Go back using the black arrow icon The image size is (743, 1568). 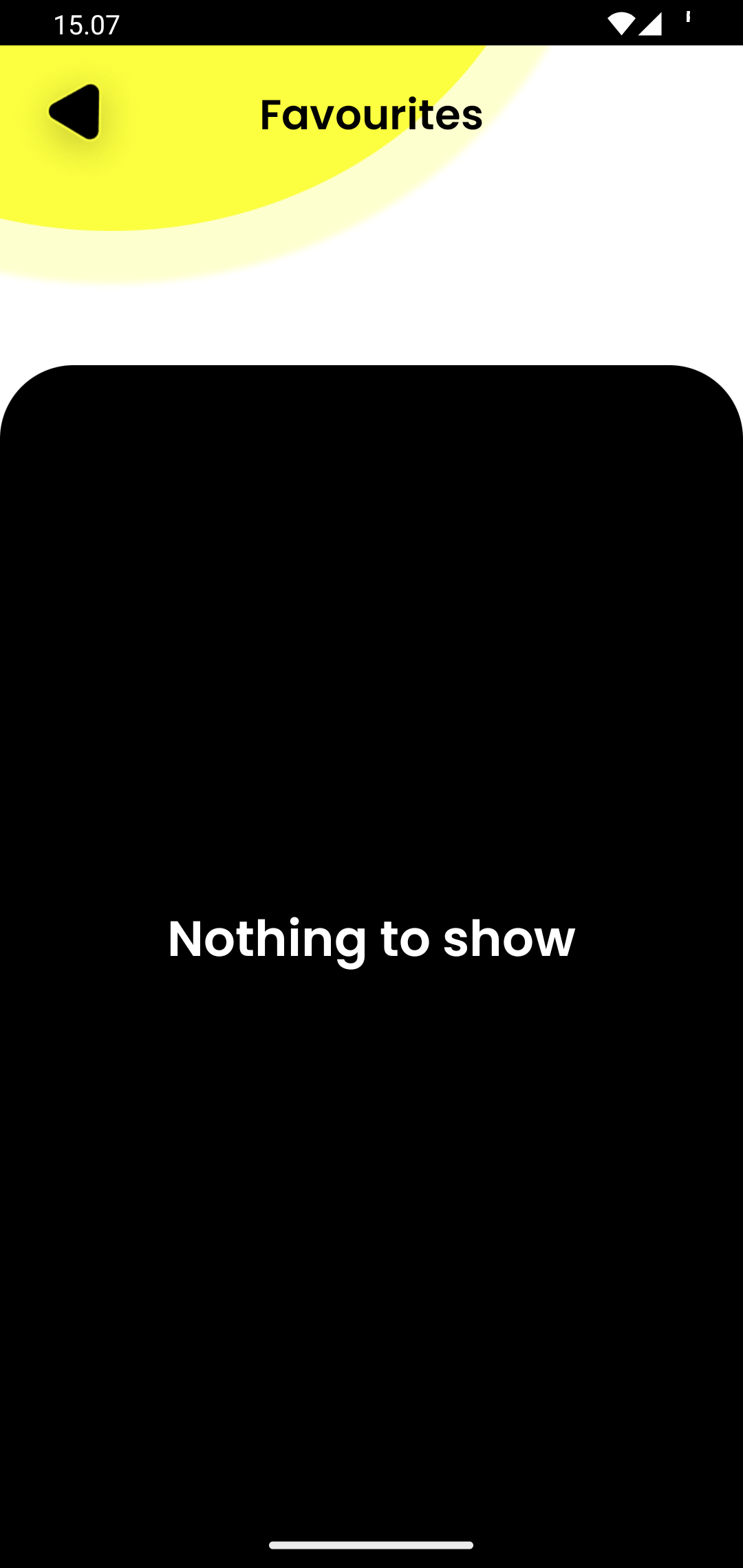pyautogui.click(x=75, y=112)
